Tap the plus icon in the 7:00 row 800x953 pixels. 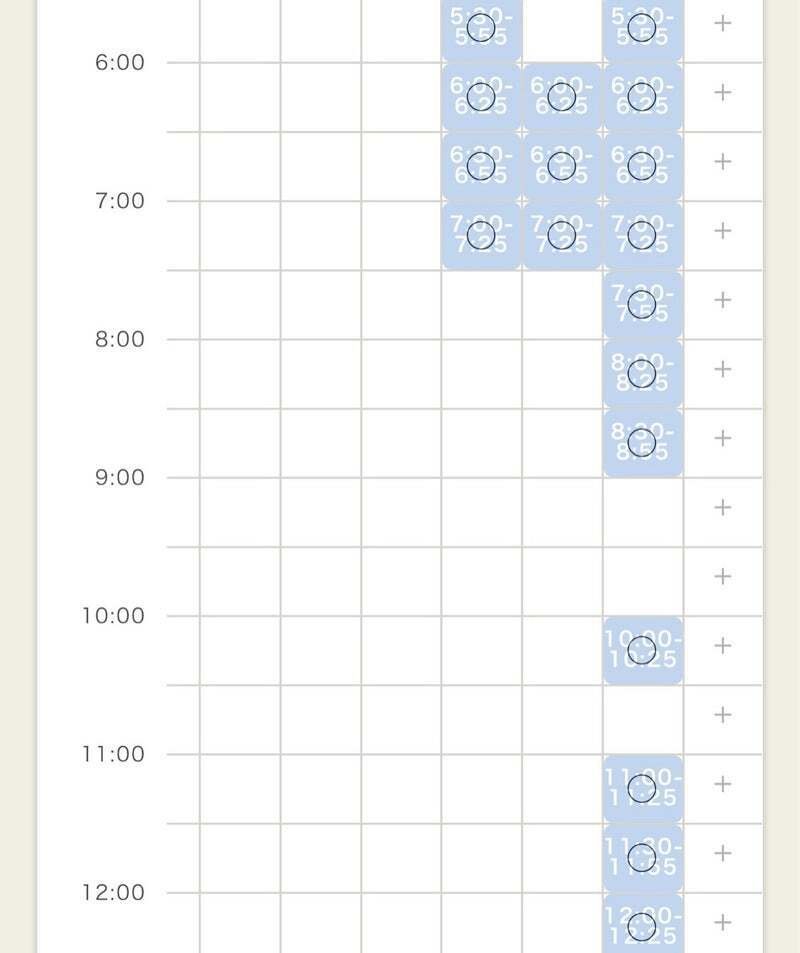[x=723, y=231]
